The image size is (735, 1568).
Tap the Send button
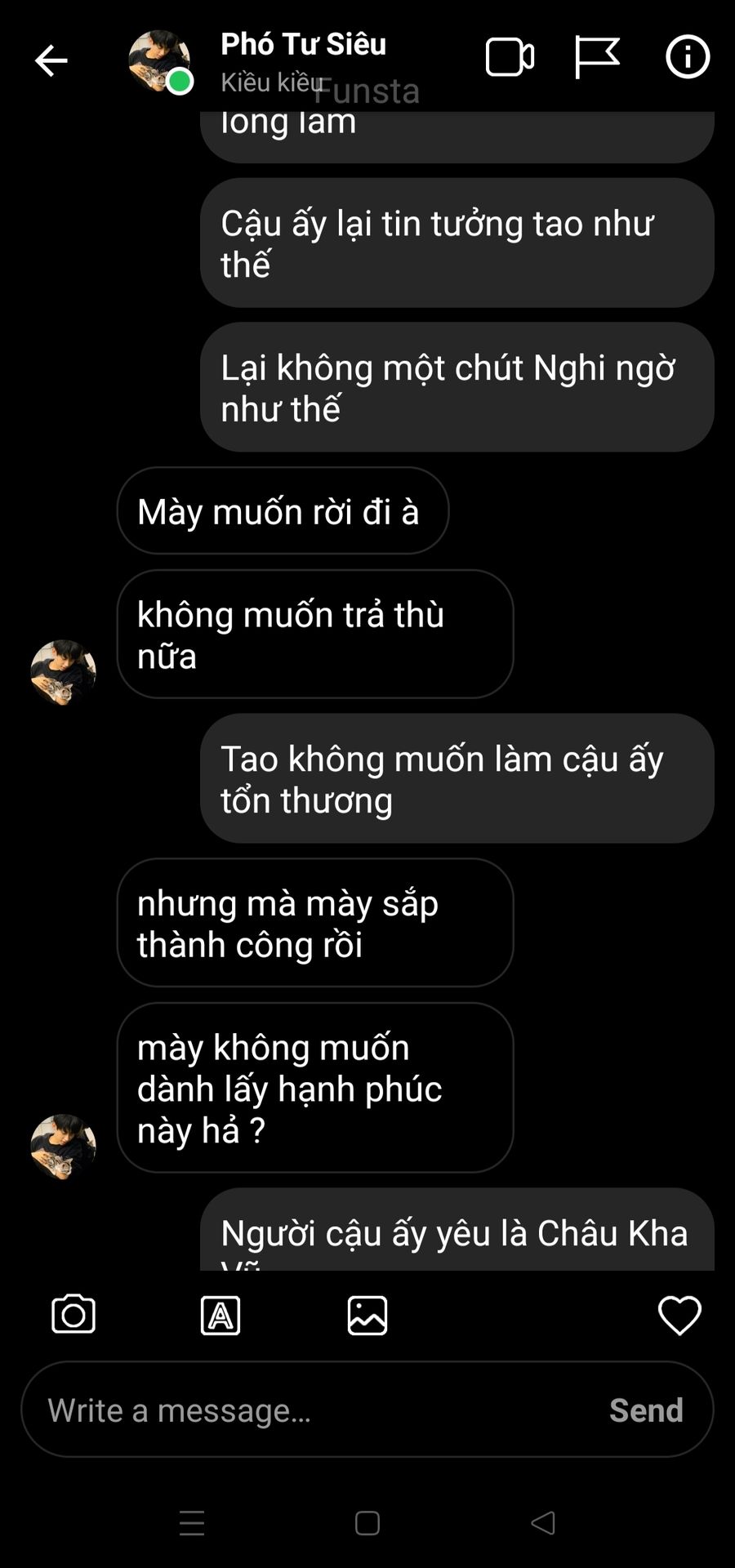point(646,1410)
